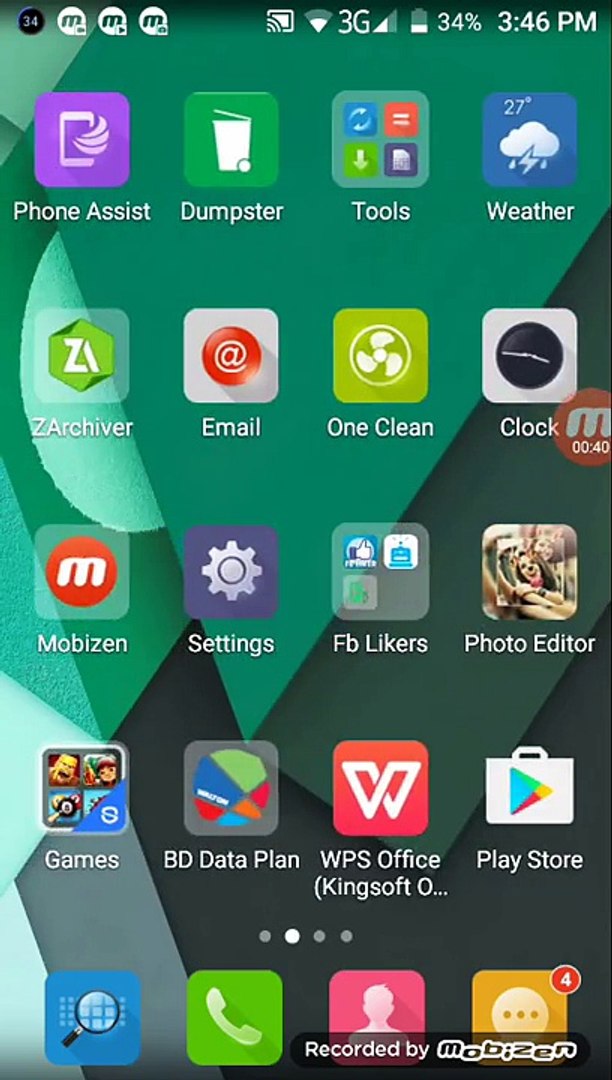Launch the Mobizen app icon
This screenshot has height=1080, width=612.
click(x=82, y=572)
